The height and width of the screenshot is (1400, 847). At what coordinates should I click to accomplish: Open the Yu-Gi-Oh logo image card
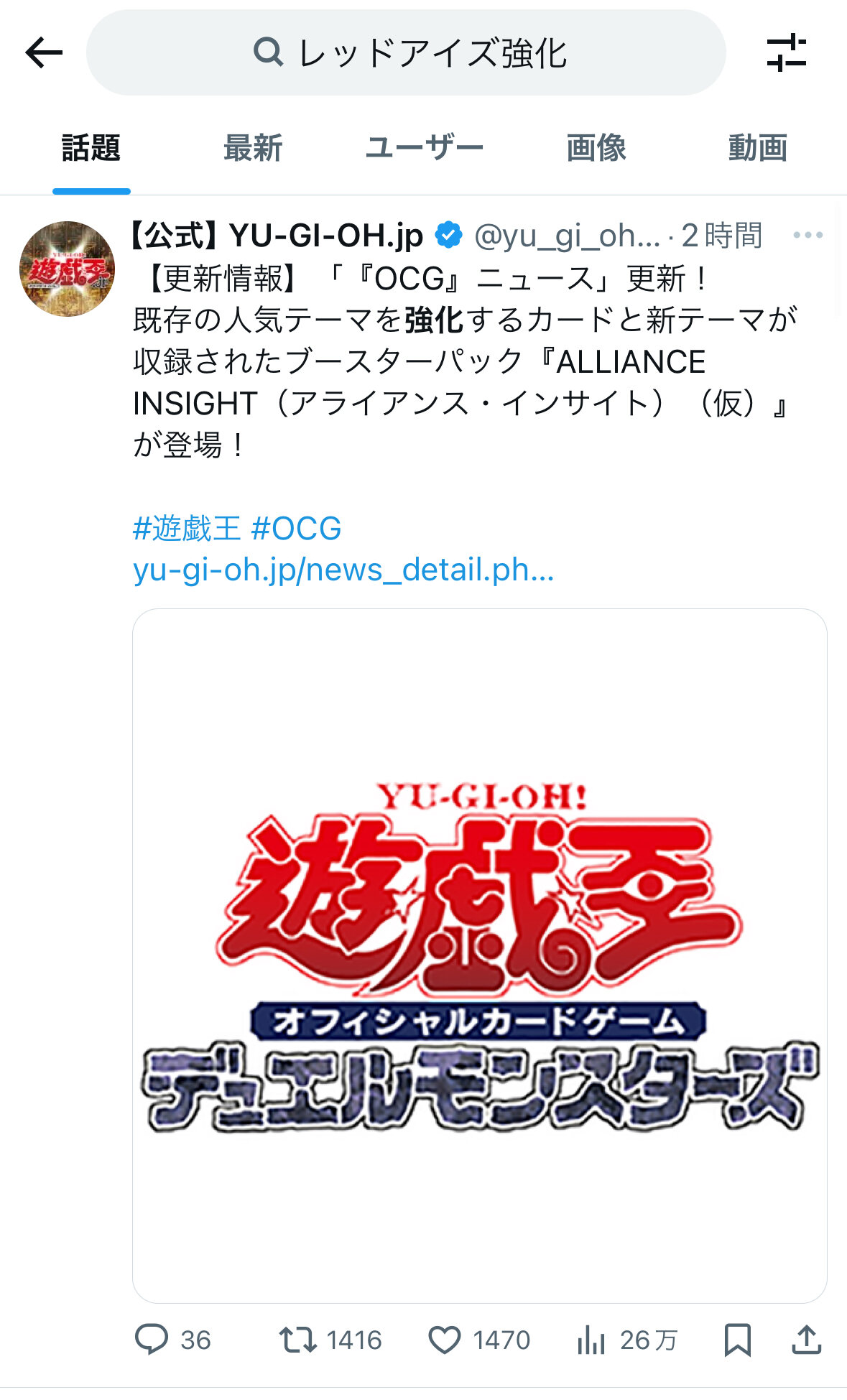tap(480, 955)
